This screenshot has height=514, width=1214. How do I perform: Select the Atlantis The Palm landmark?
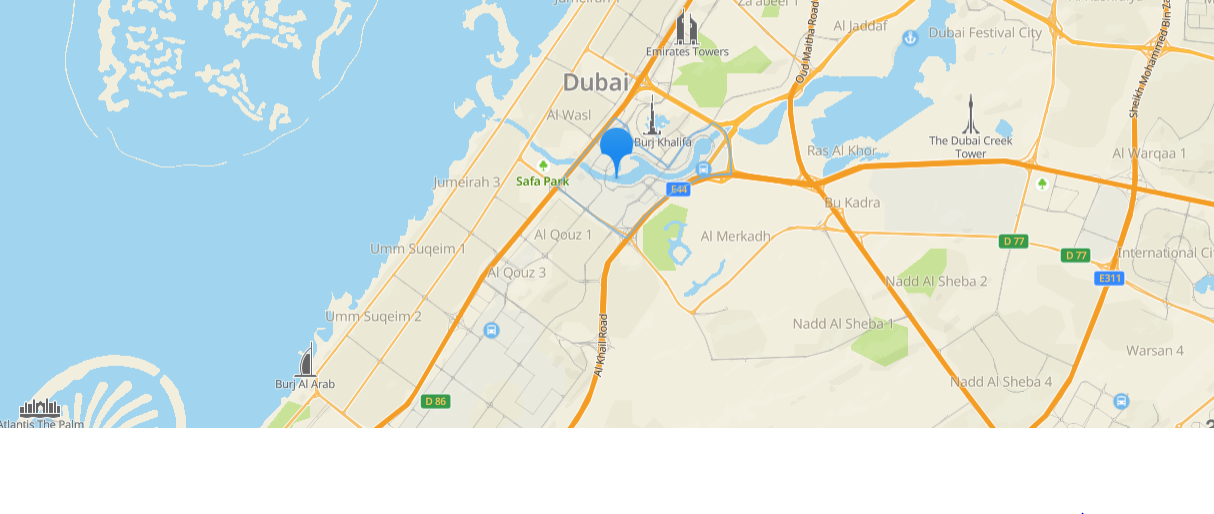pyautogui.click(x=40, y=408)
